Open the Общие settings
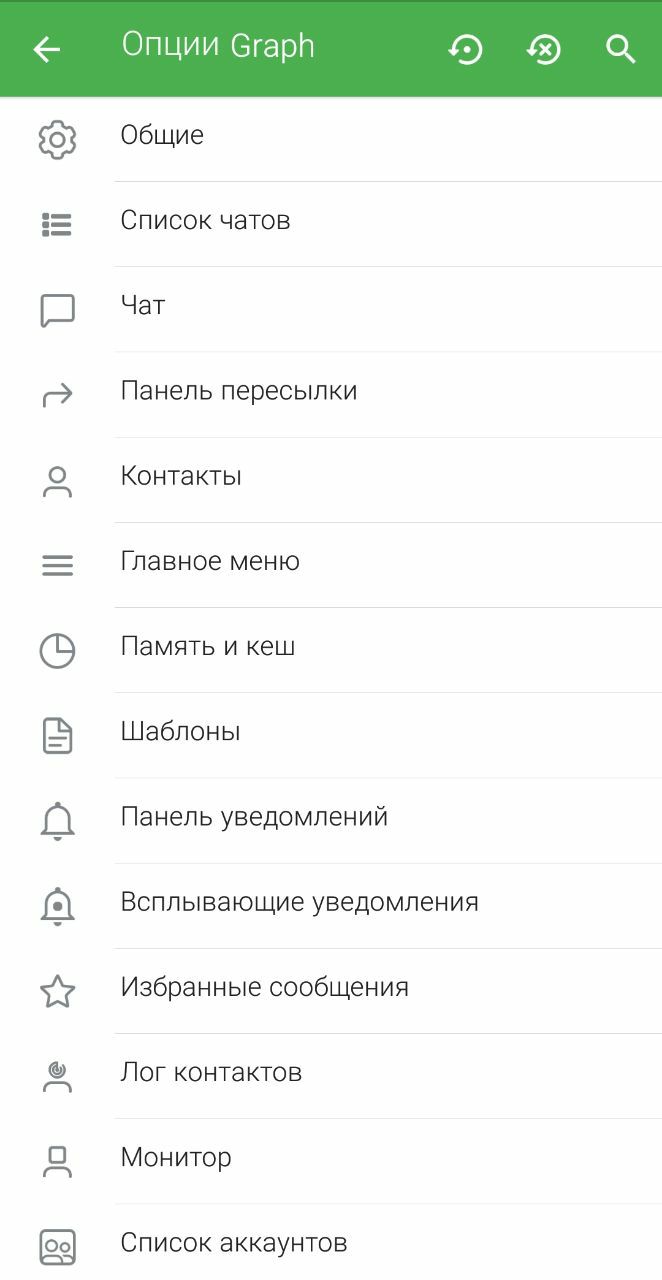 point(331,139)
